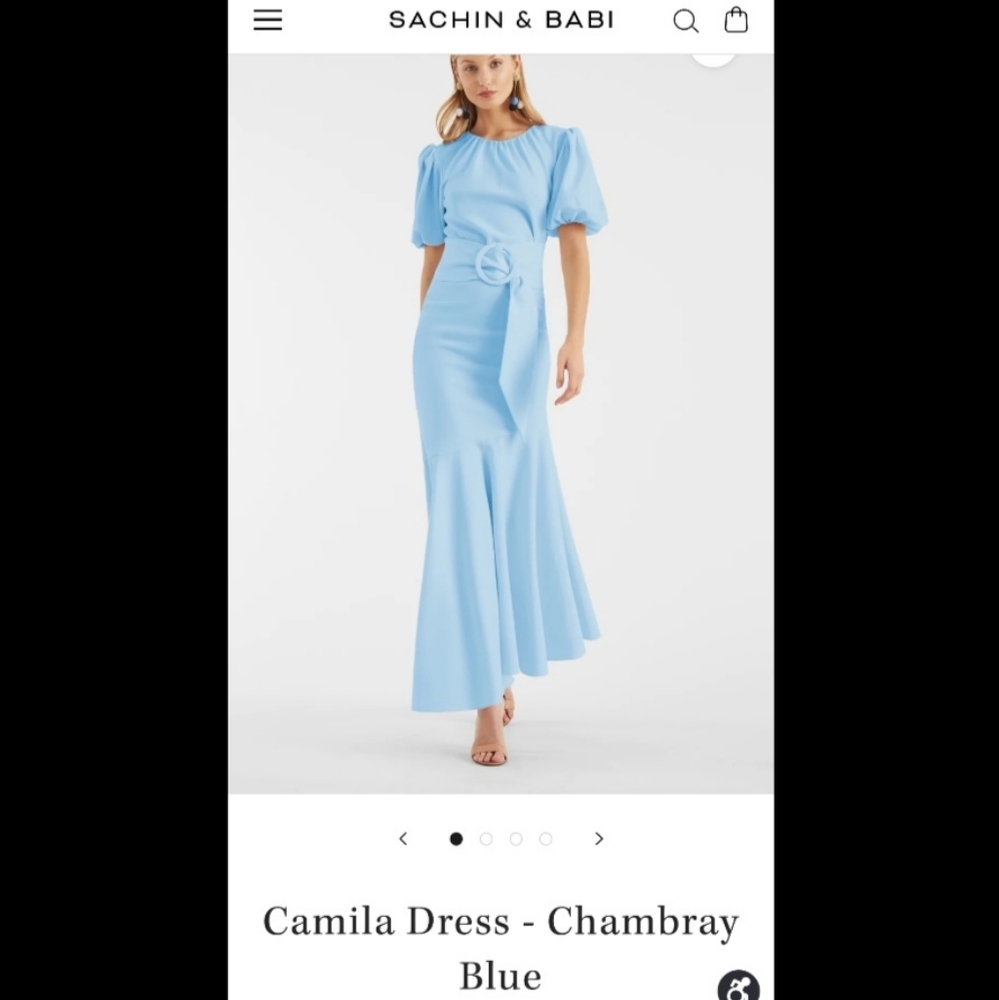The image size is (999, 1000).
Task: Open the accessibility widget button
Action: [x=738, y=986]
